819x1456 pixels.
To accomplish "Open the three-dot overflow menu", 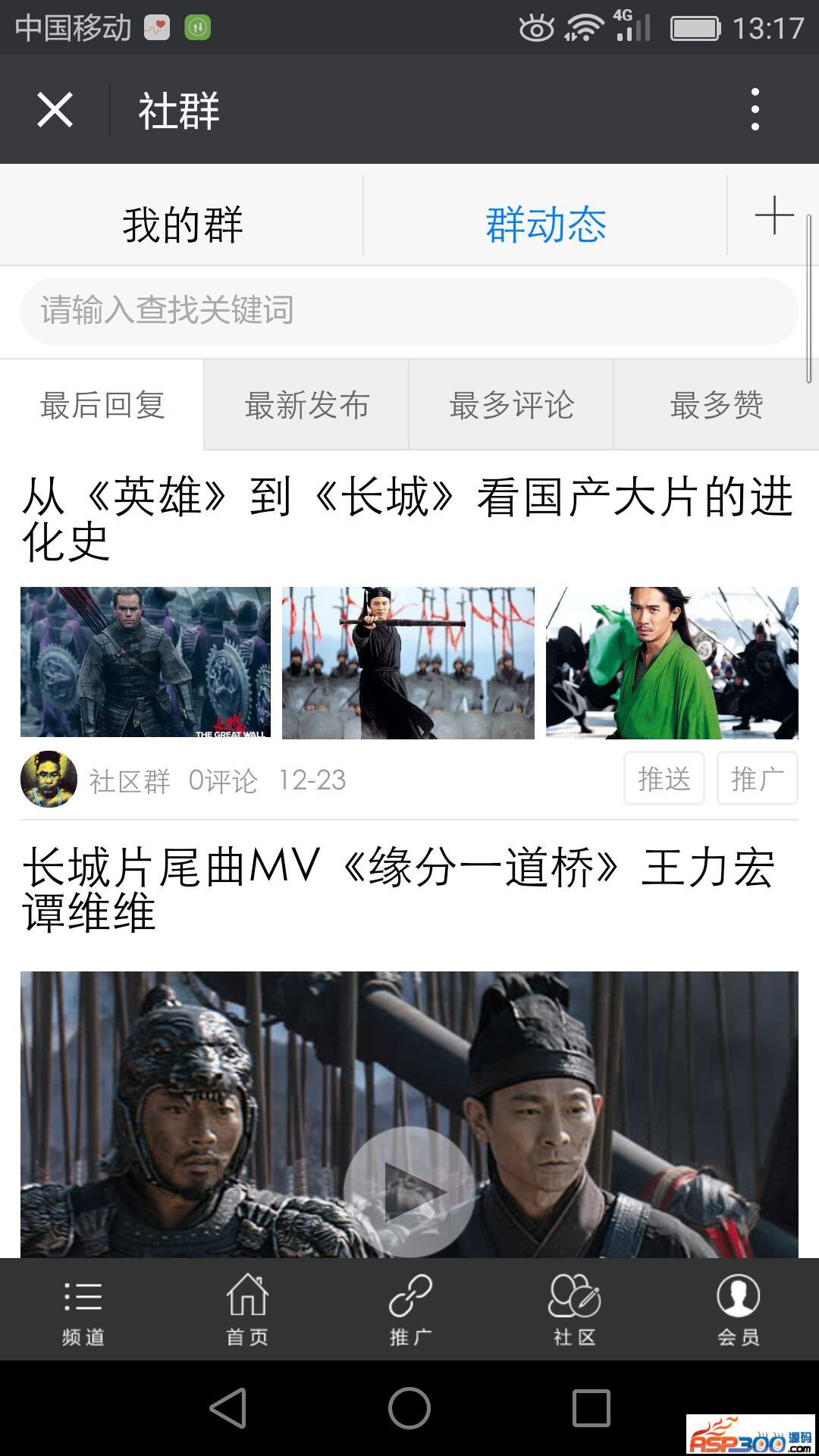I will [755, 110].
